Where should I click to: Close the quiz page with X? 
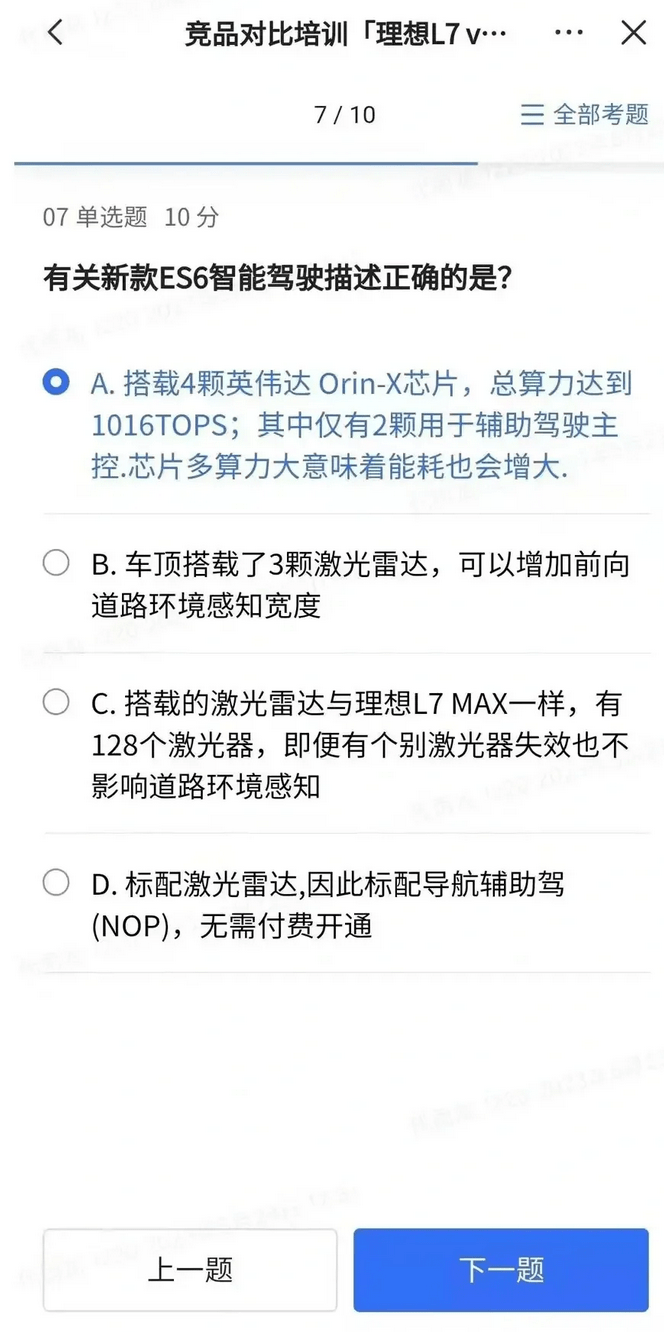(634, 32)
